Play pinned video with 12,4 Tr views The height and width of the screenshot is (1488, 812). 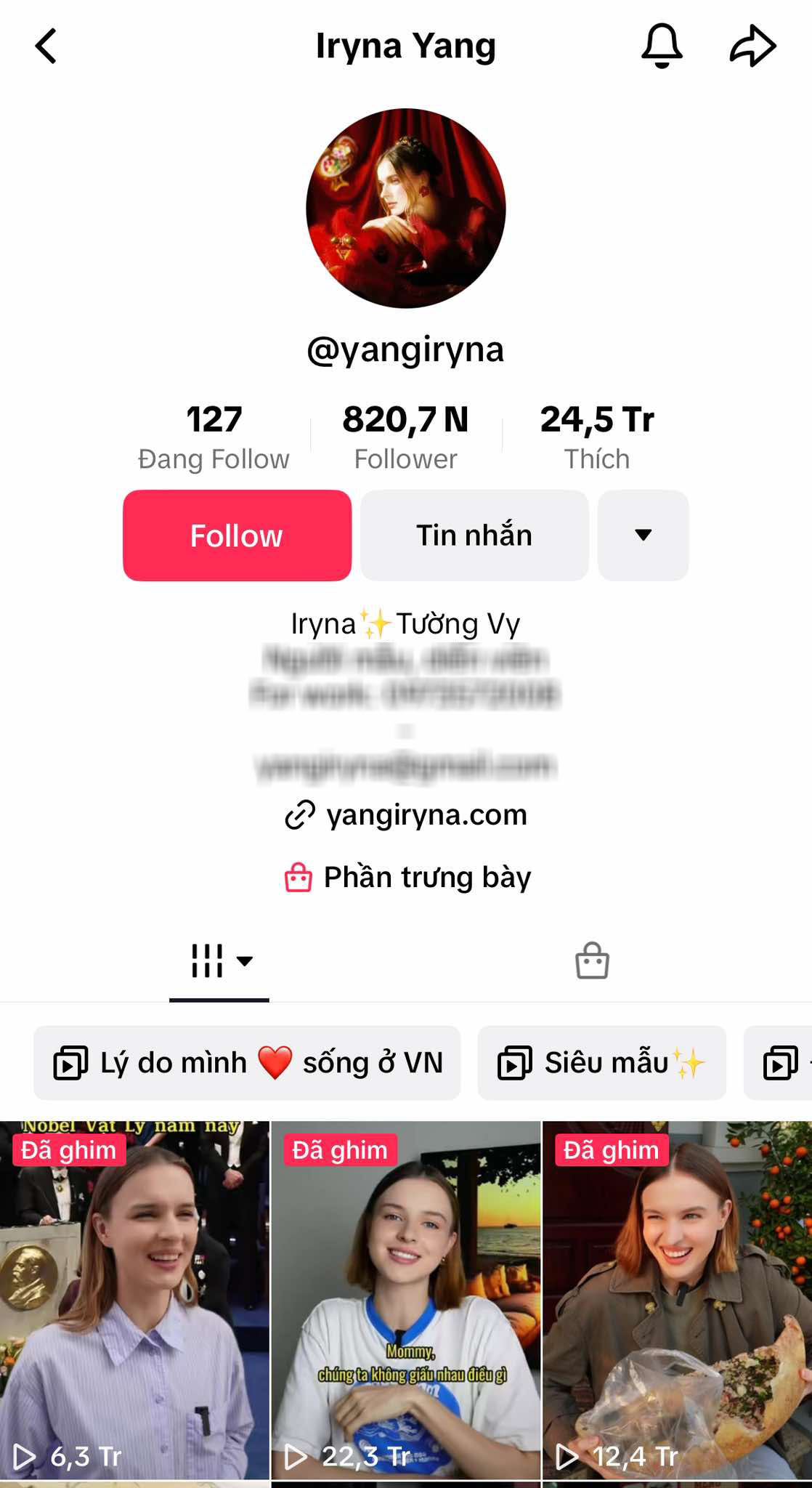click(x=677, y=1301)
